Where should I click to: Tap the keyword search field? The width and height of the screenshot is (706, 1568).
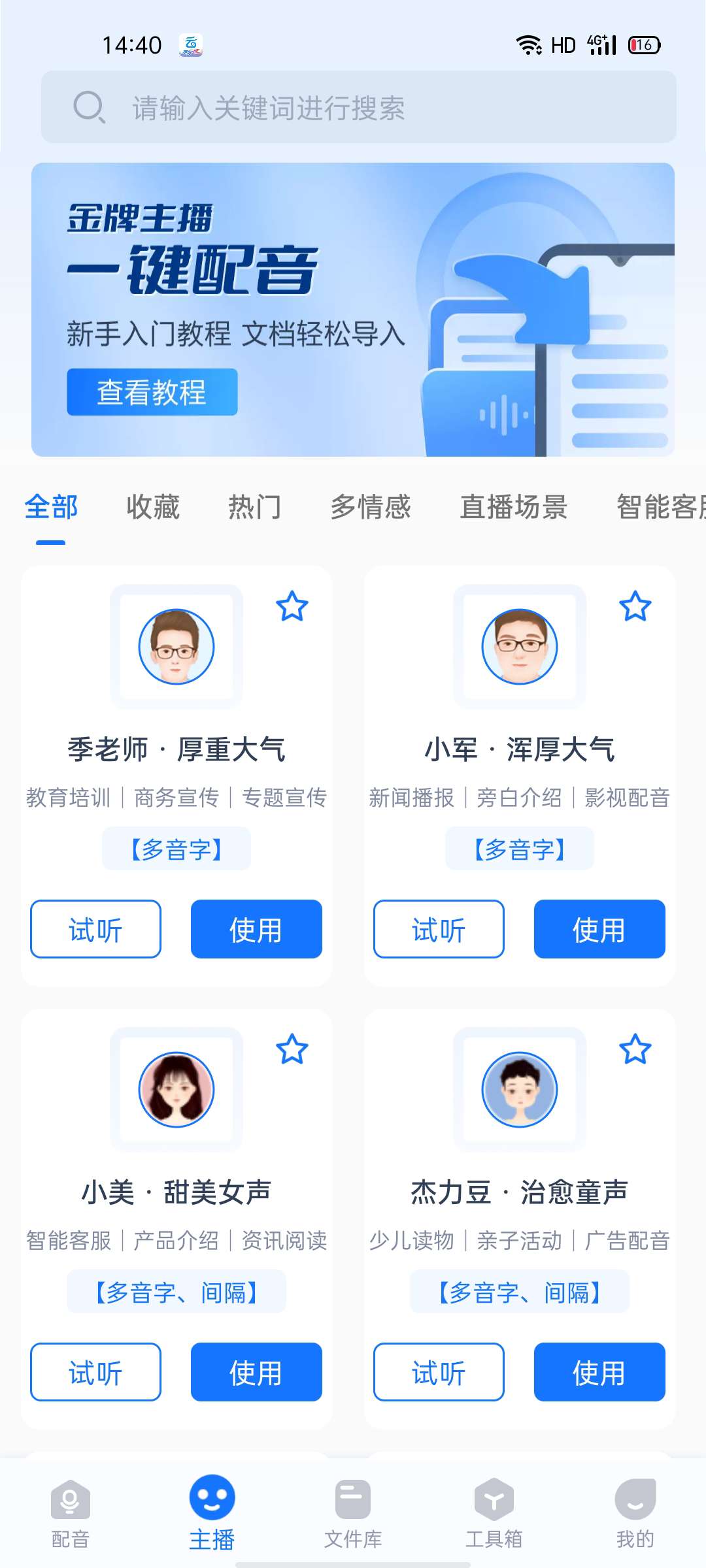(358, 107)
